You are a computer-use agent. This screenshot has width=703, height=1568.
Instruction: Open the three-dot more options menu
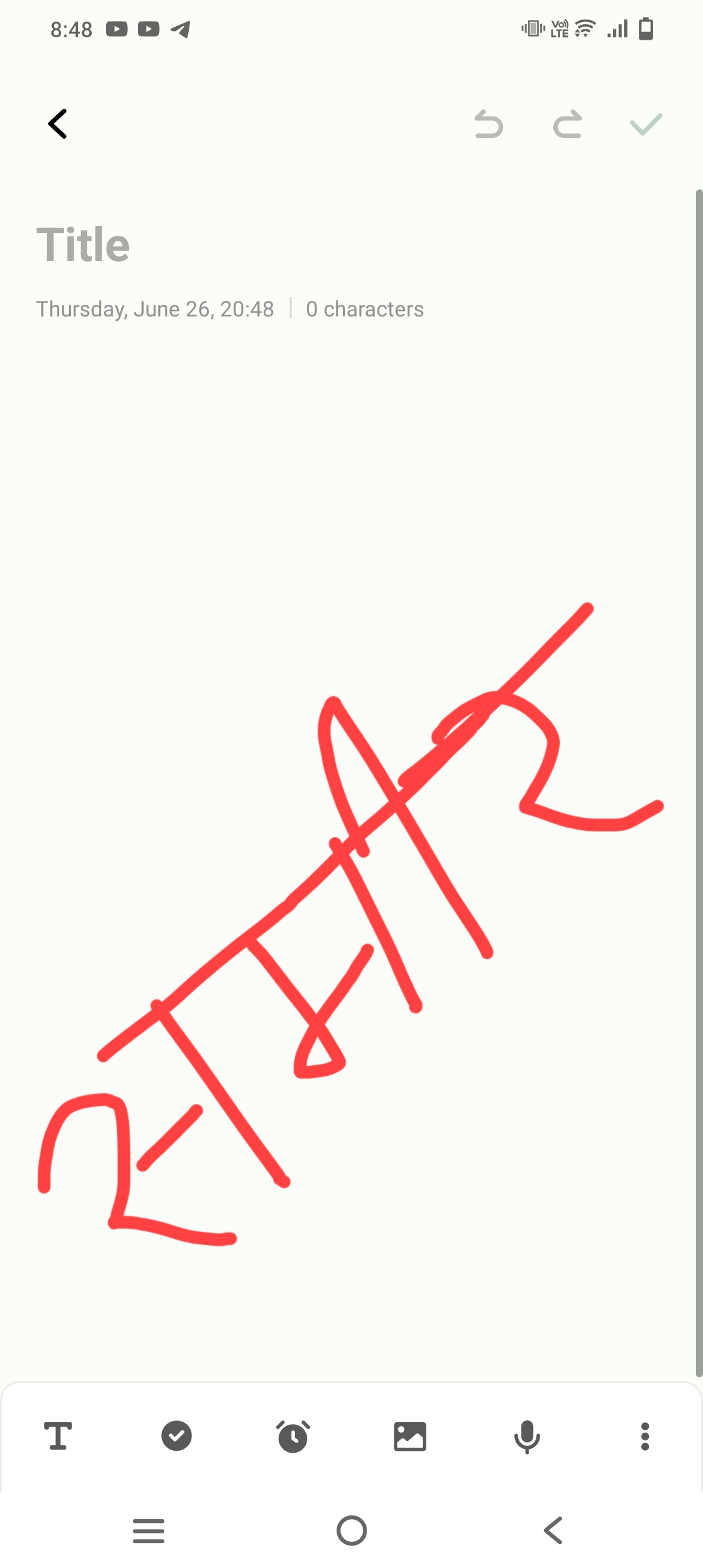coord(645,1436)
